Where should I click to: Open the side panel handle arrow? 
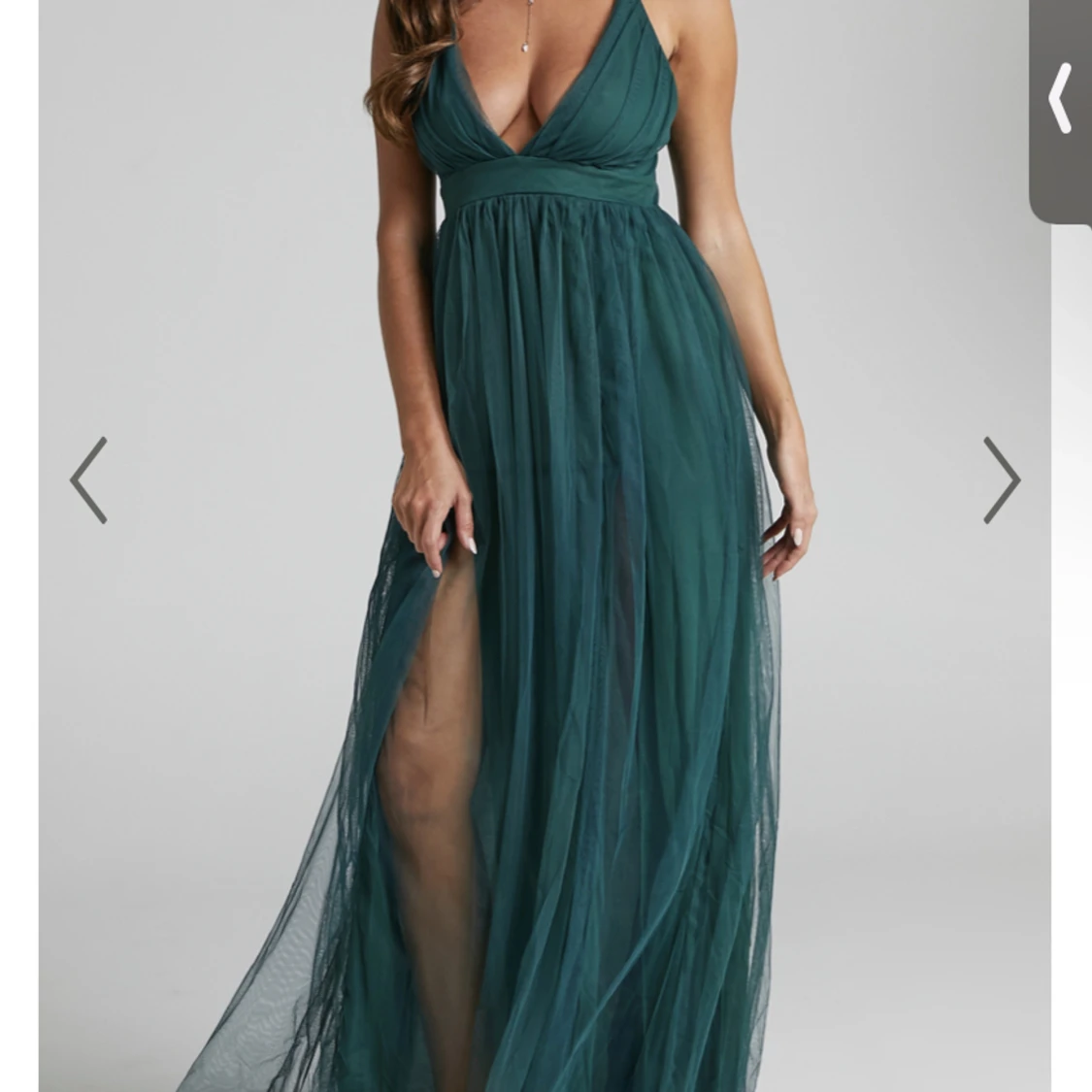[x=1061, y=98]
